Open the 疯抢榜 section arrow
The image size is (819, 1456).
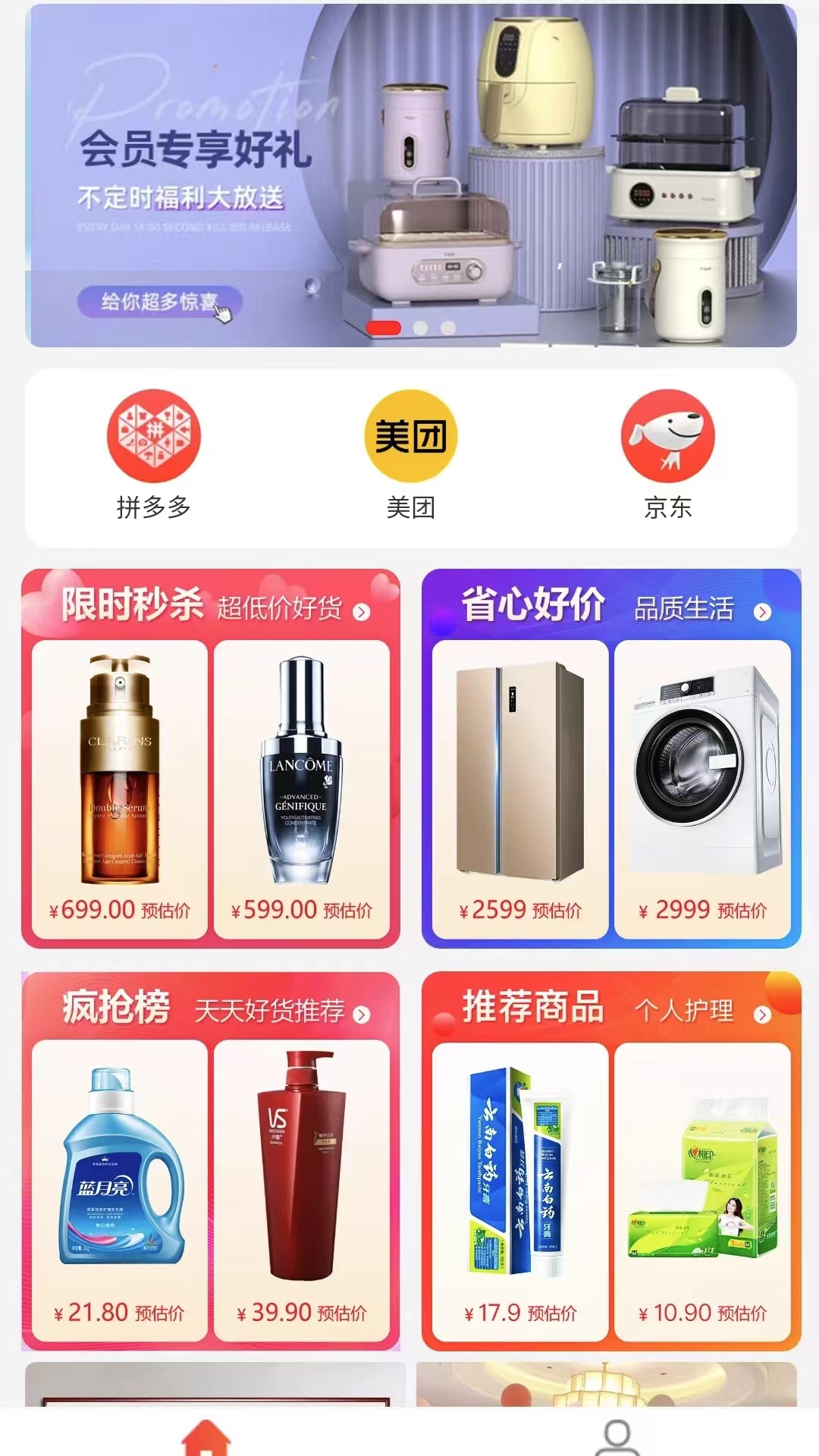[x=362, y=1015]
